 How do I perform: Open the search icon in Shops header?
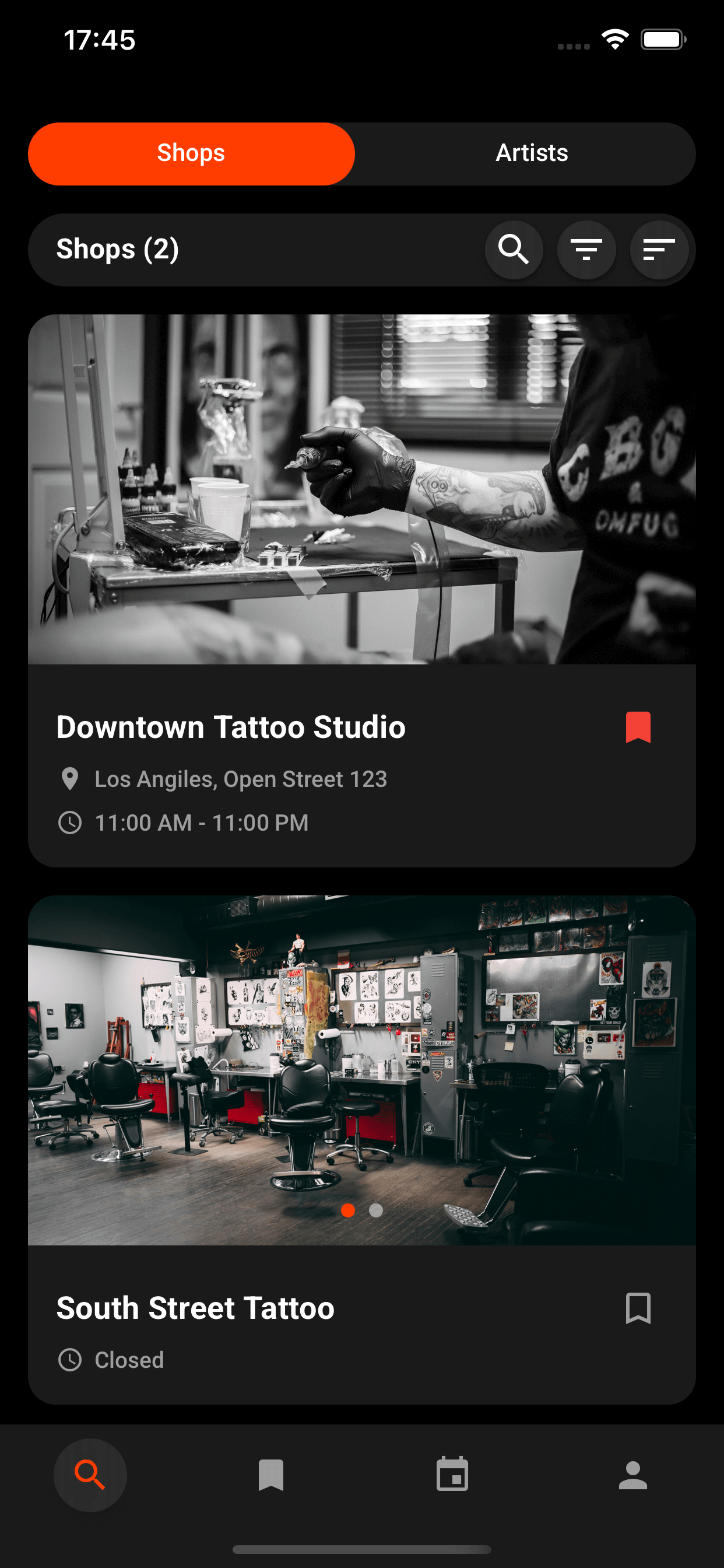514,250
